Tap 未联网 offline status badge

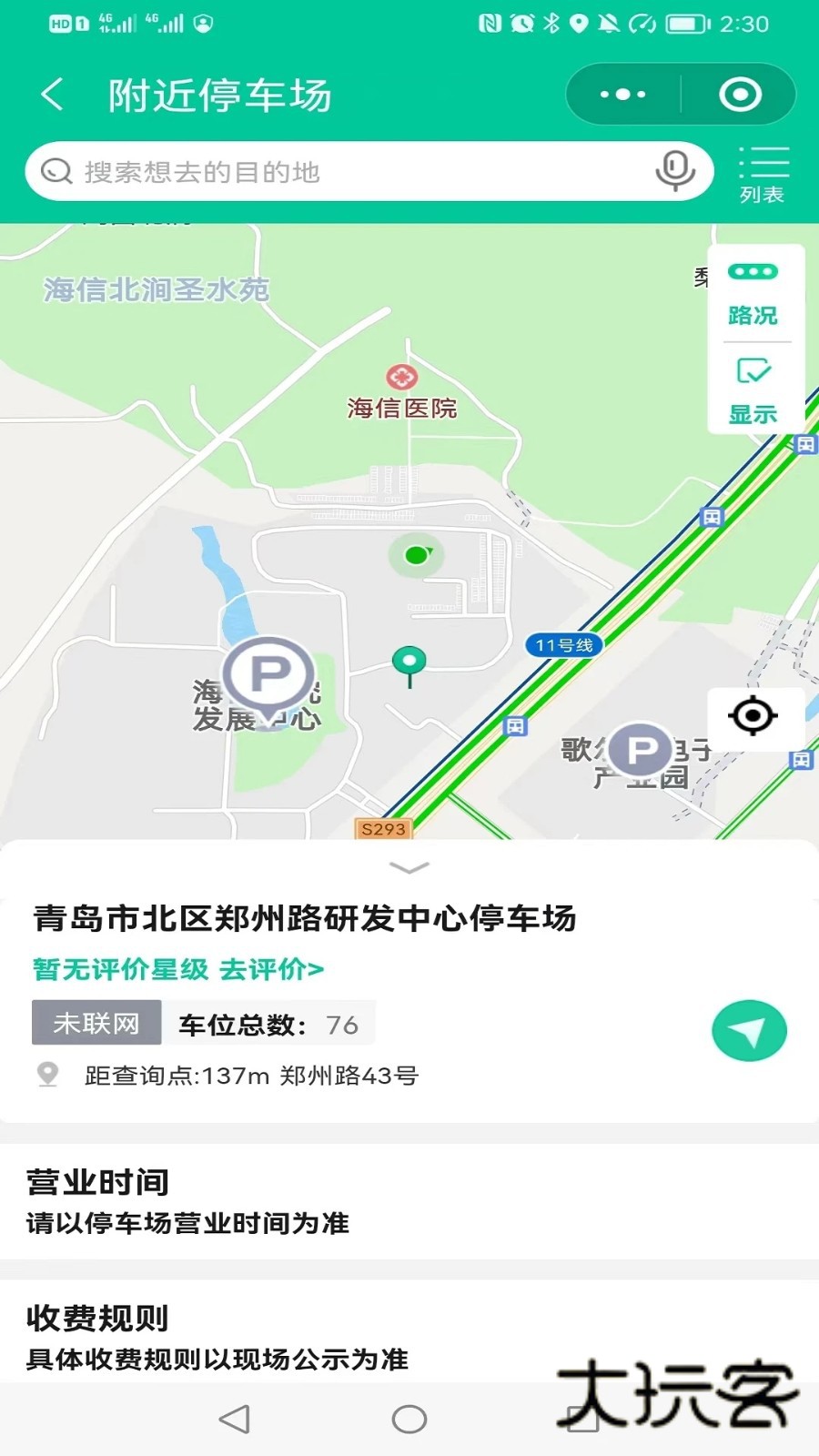(x=95, y=1022)
